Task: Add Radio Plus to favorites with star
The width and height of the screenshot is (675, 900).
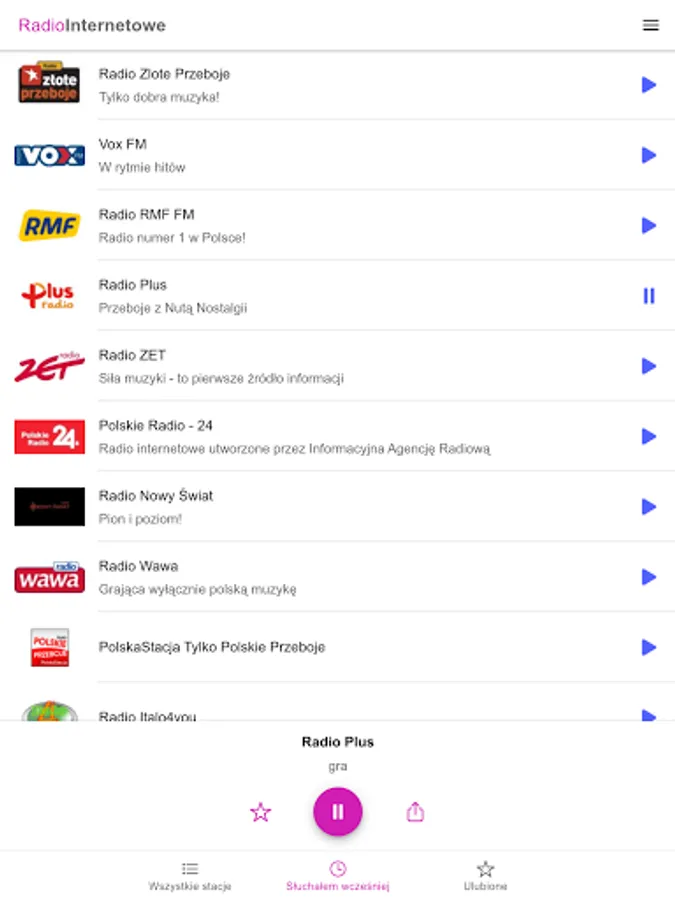Action: [261, 812]
